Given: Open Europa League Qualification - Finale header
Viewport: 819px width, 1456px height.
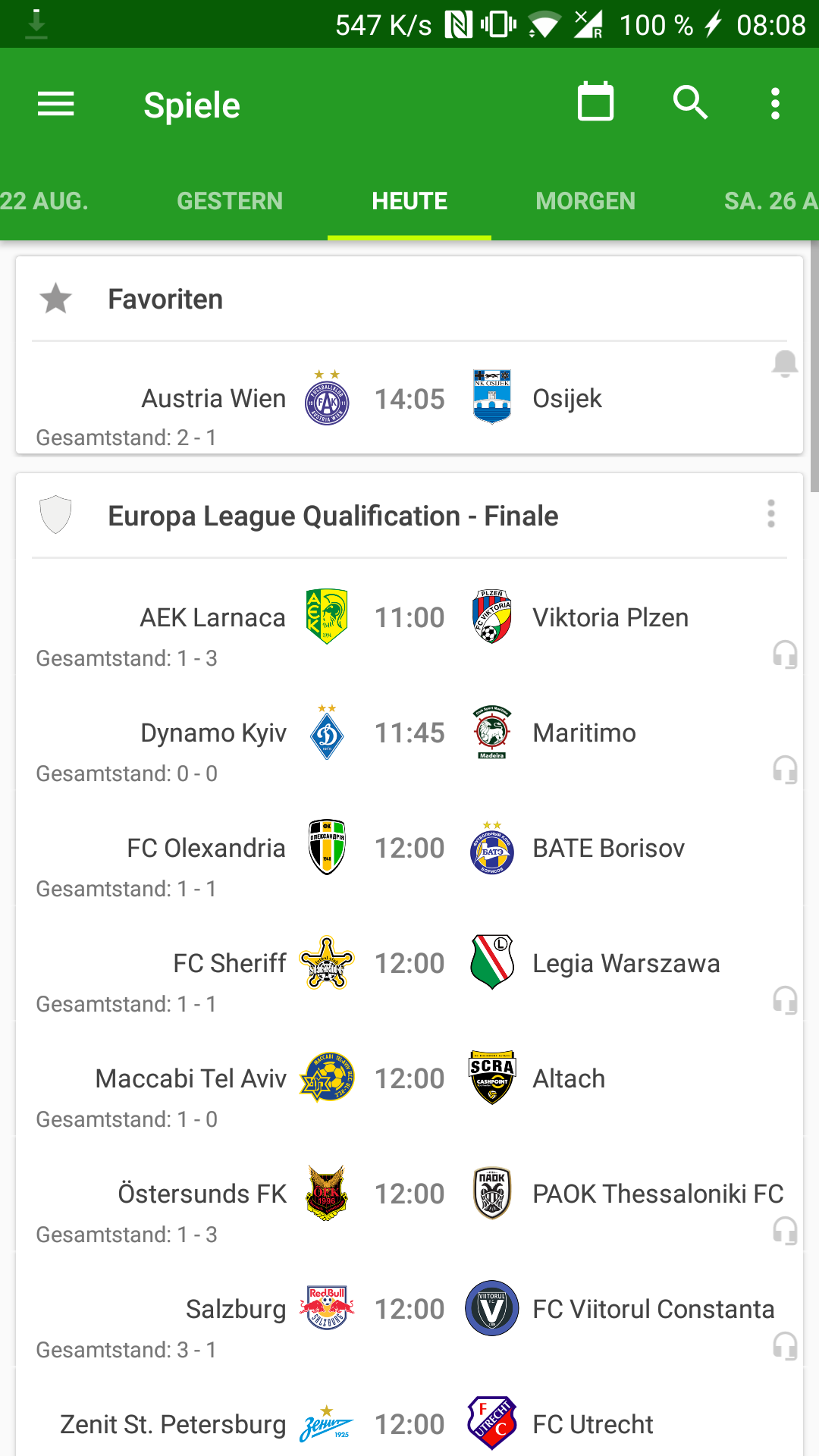Looking at the screenshot, I should tap(334, 516).
